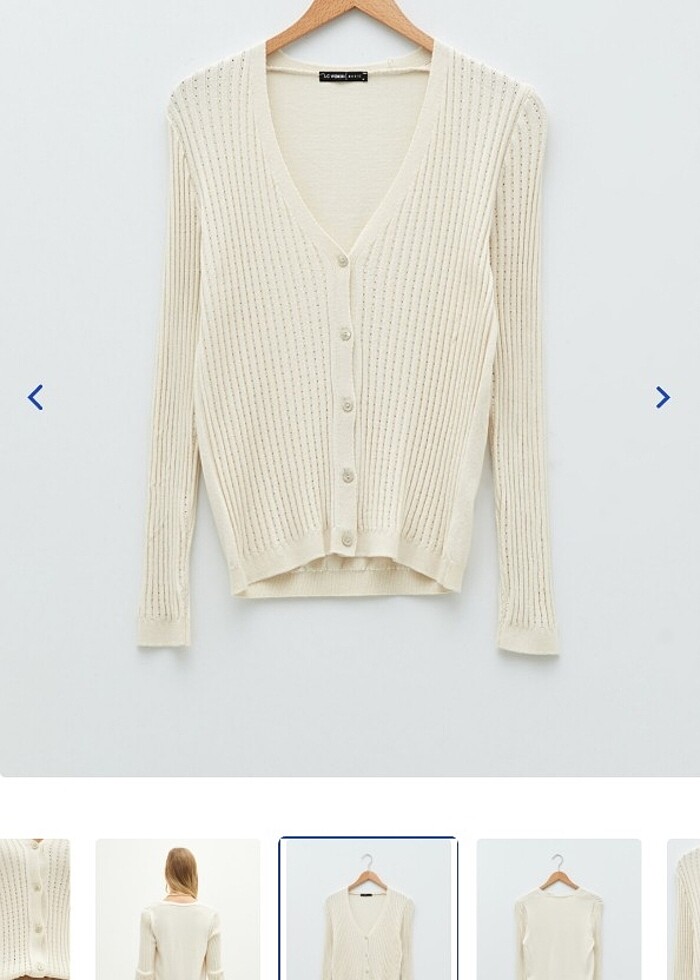The width and height of the screenshot is (700, 980).
Task: Go to the next product image
Action: click(x=662, y=398)
